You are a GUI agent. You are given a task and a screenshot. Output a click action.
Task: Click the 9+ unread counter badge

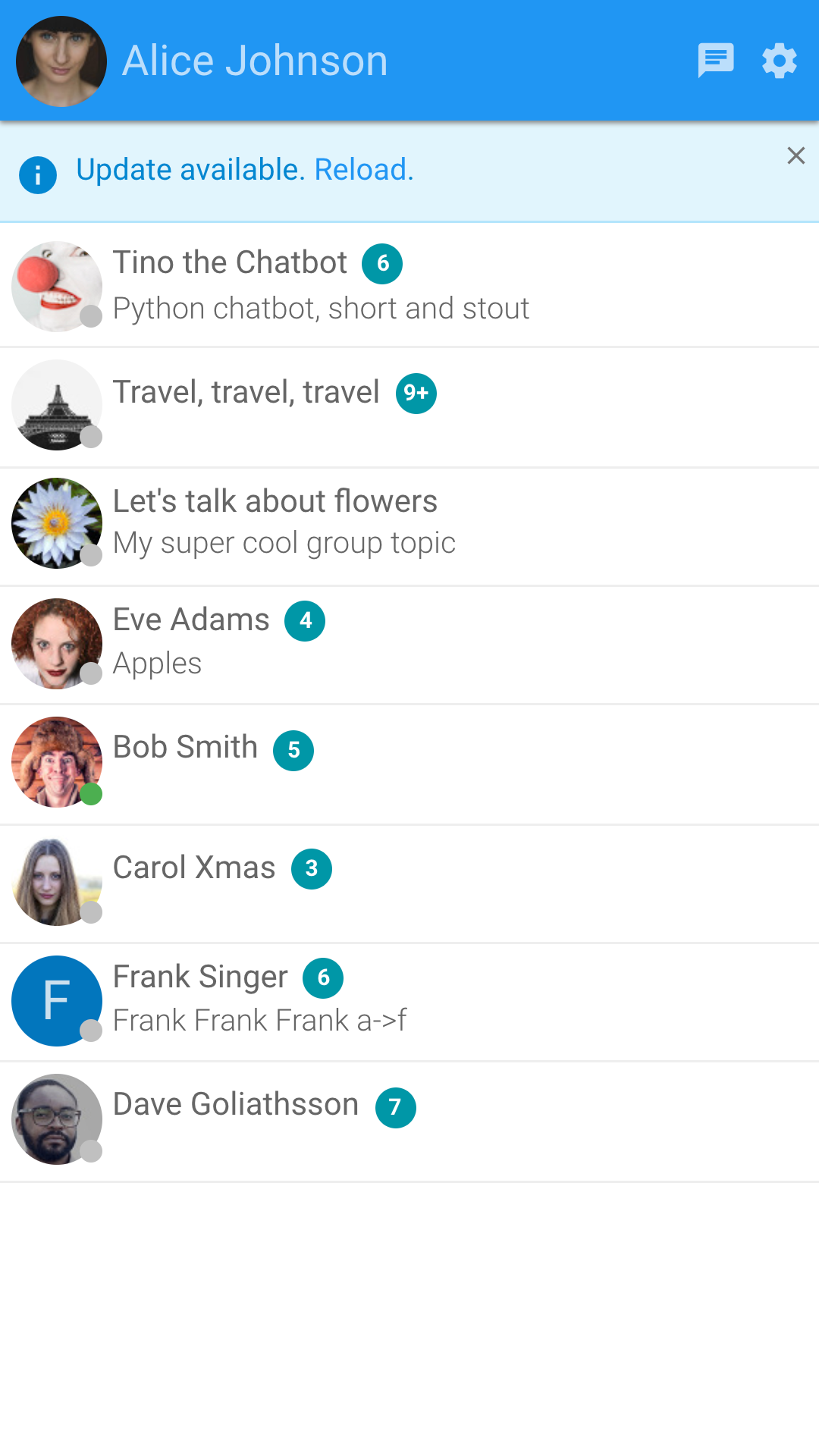[x=416, y=394]
